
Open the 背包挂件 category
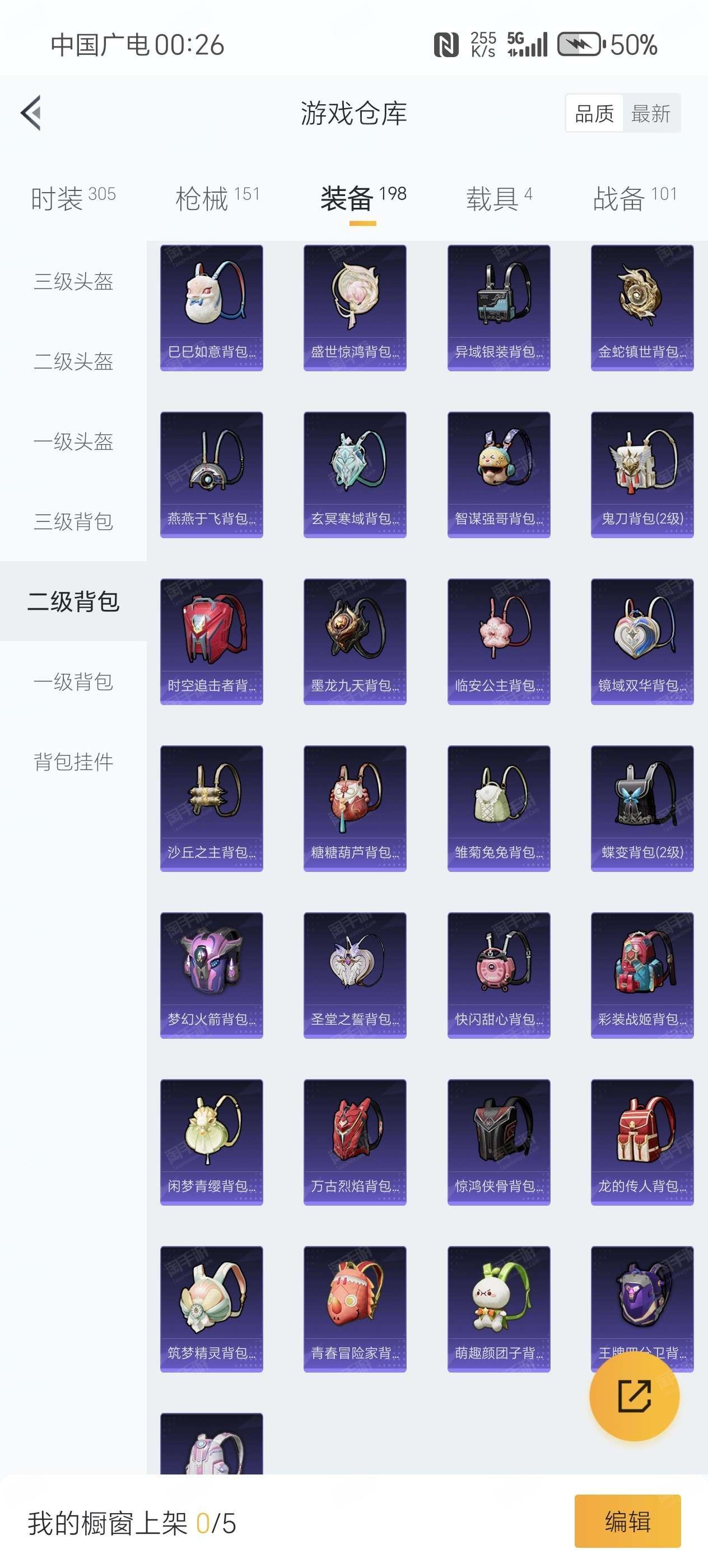(73, 762)
